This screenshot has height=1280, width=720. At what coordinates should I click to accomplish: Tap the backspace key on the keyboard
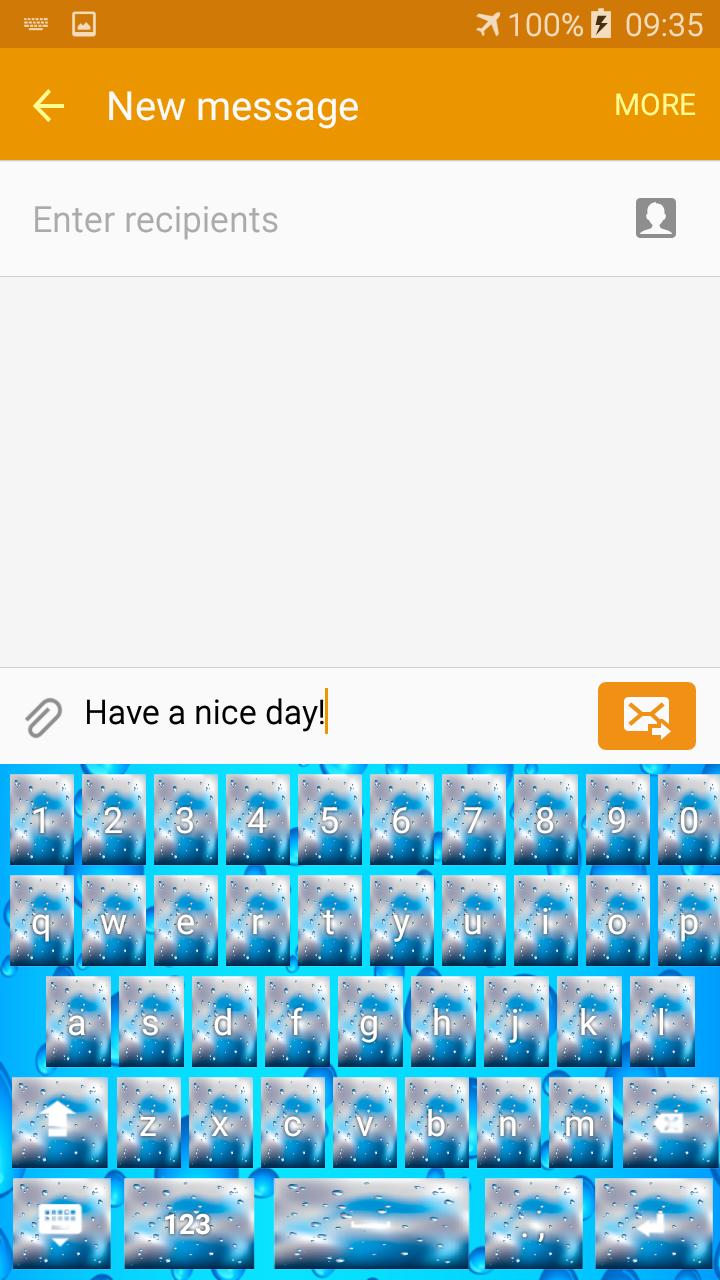(x=669, y=1122)
